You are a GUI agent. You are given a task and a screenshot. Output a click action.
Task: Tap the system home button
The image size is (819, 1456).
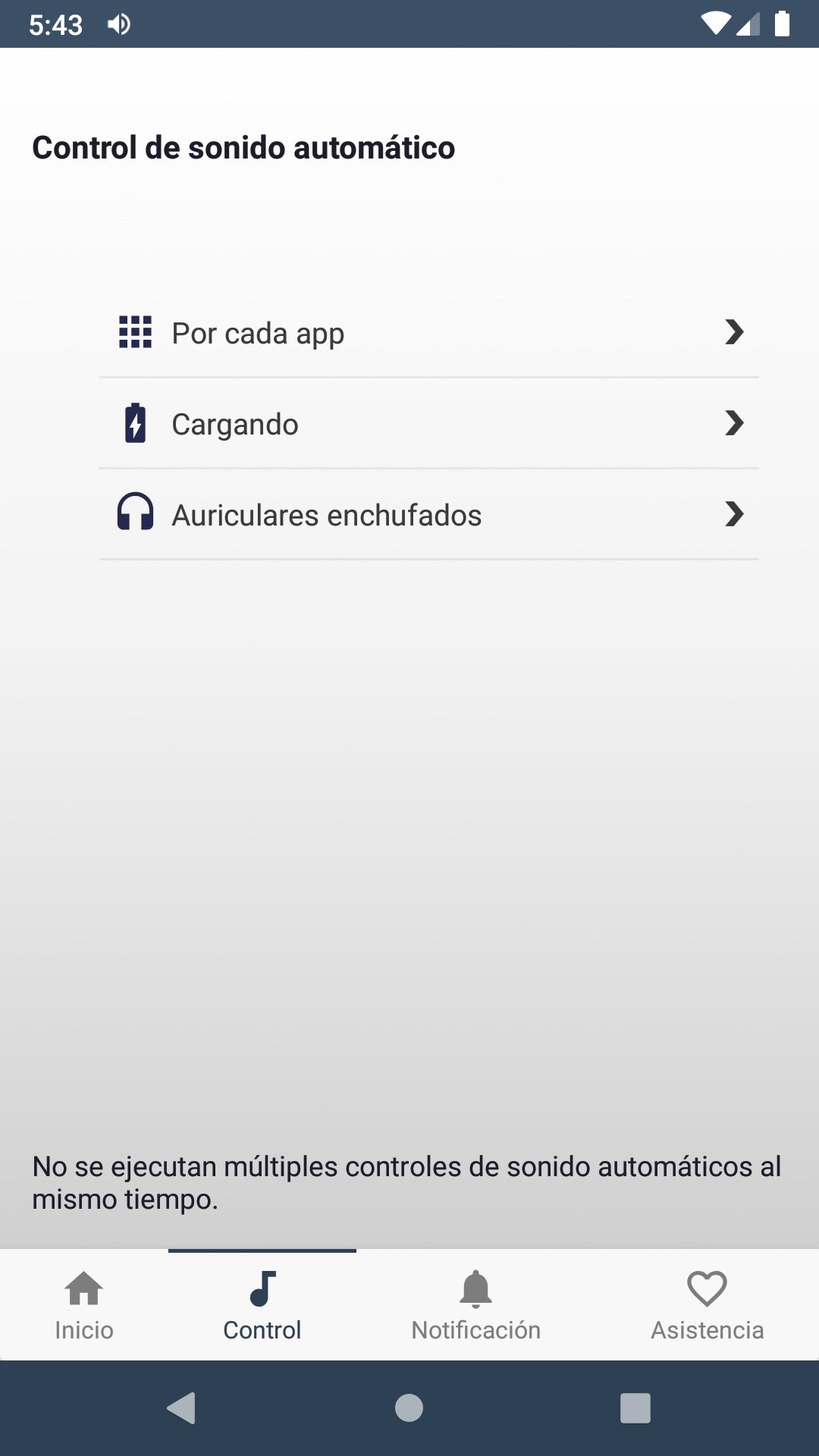click(x=409, y=1408)
